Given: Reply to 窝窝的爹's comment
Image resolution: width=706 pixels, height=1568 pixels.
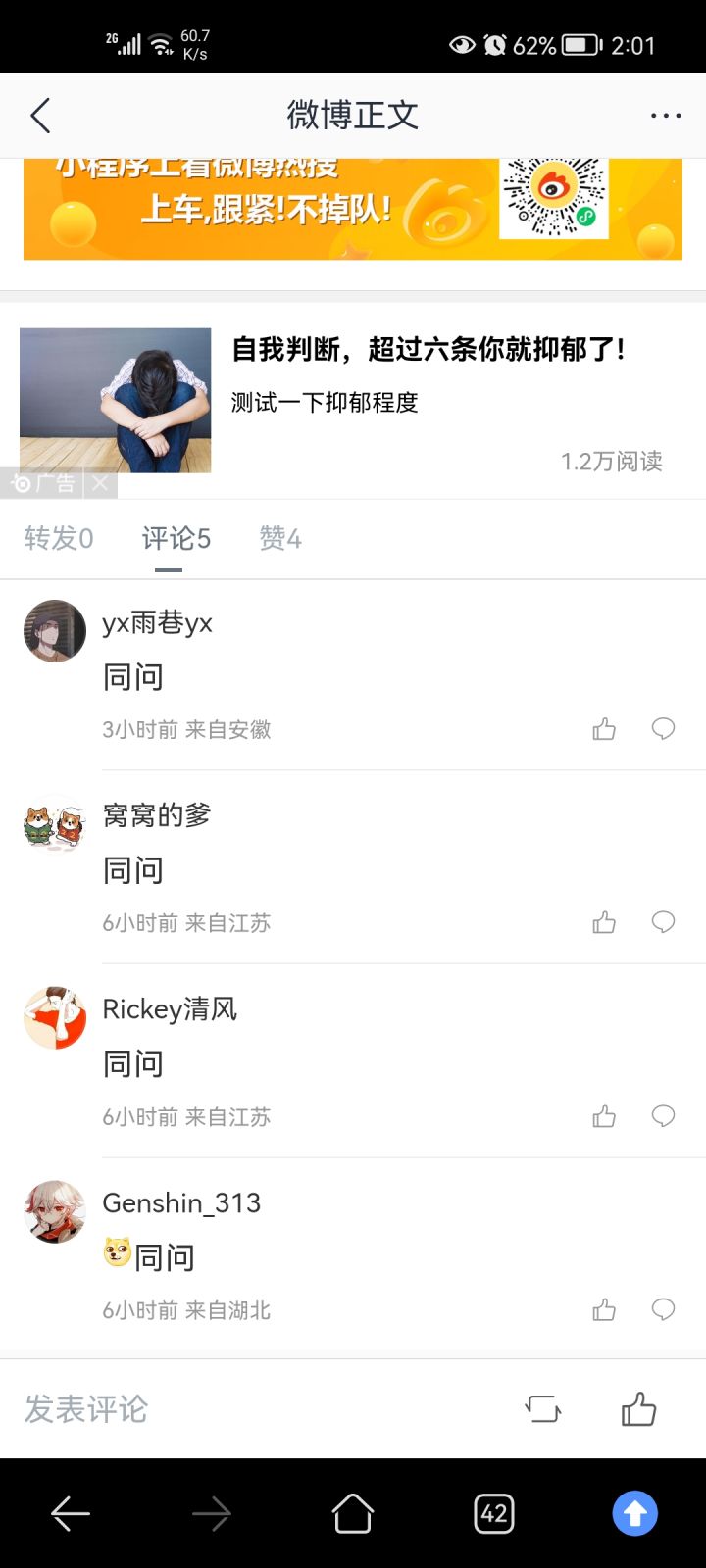Looking at the screenshot, I should point(663,922).
